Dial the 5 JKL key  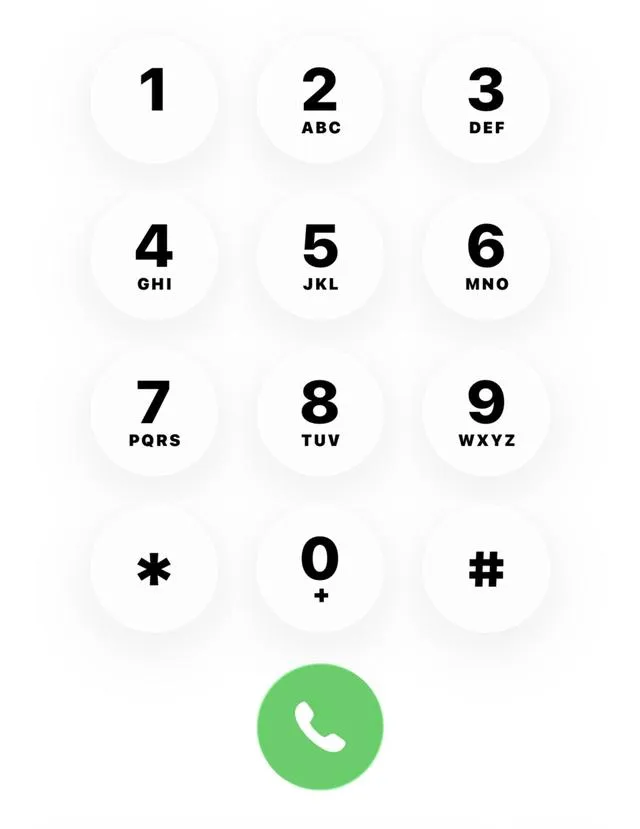click(x=320, y=256)
